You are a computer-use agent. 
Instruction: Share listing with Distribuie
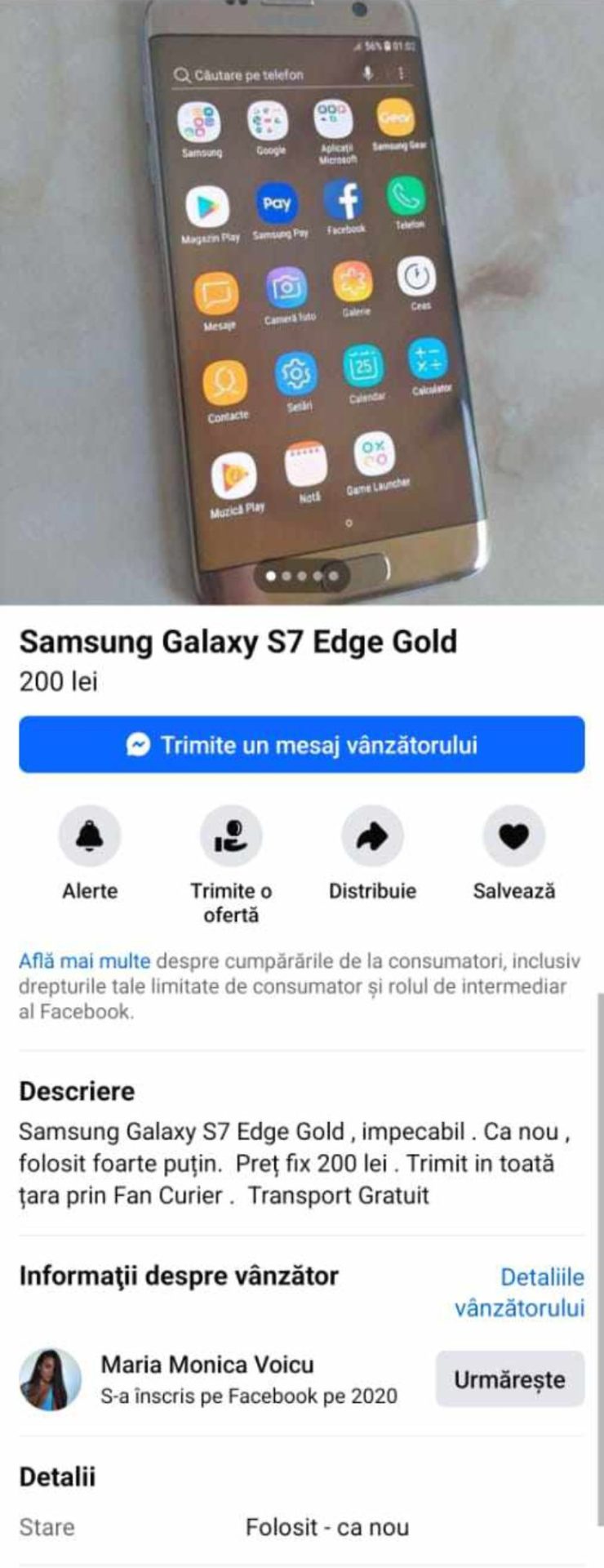pos(372,836)
